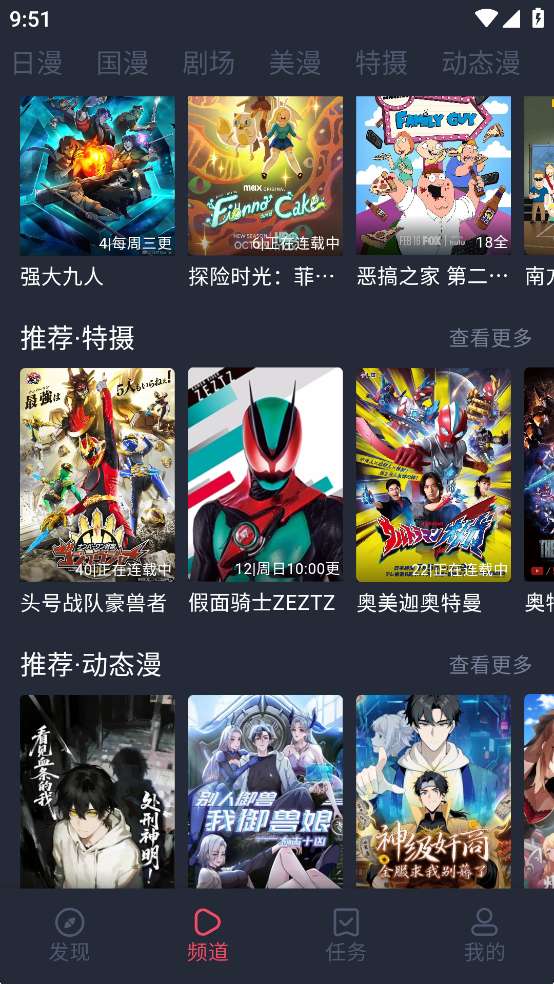Open the 探险时光 Fionna and Cake card

click(265, 176)
